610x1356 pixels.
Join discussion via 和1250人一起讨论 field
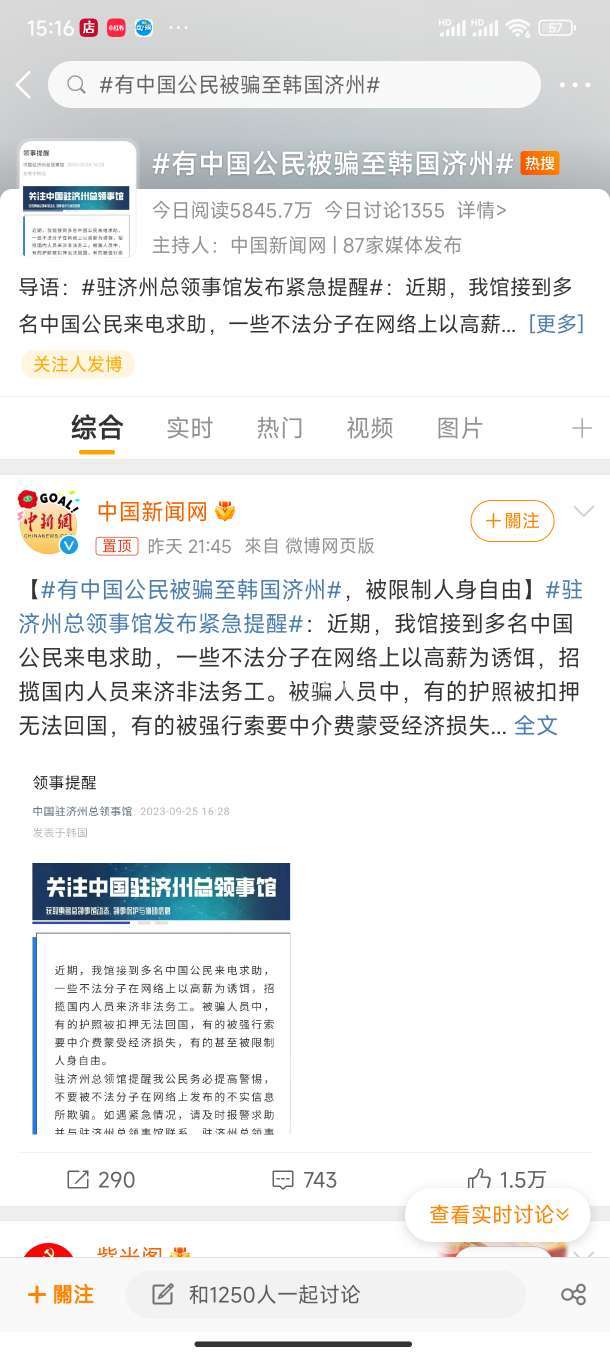click(325, 1295)
